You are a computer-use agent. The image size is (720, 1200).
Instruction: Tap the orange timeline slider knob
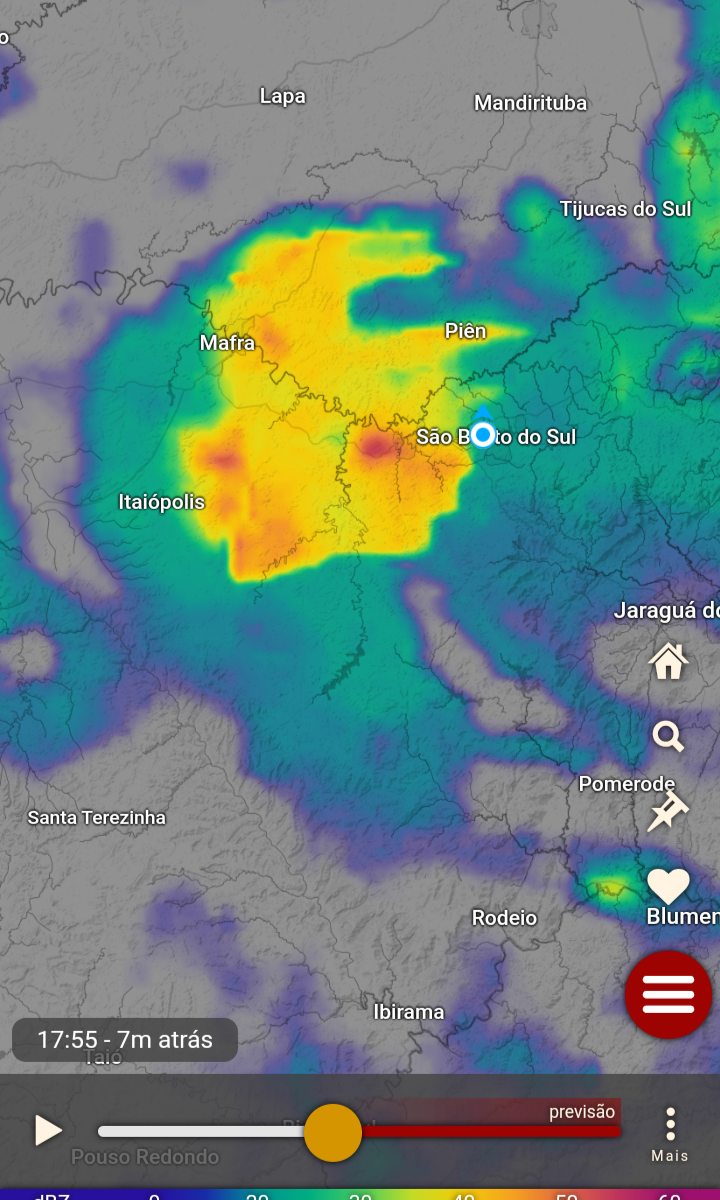pos(332,1133)
